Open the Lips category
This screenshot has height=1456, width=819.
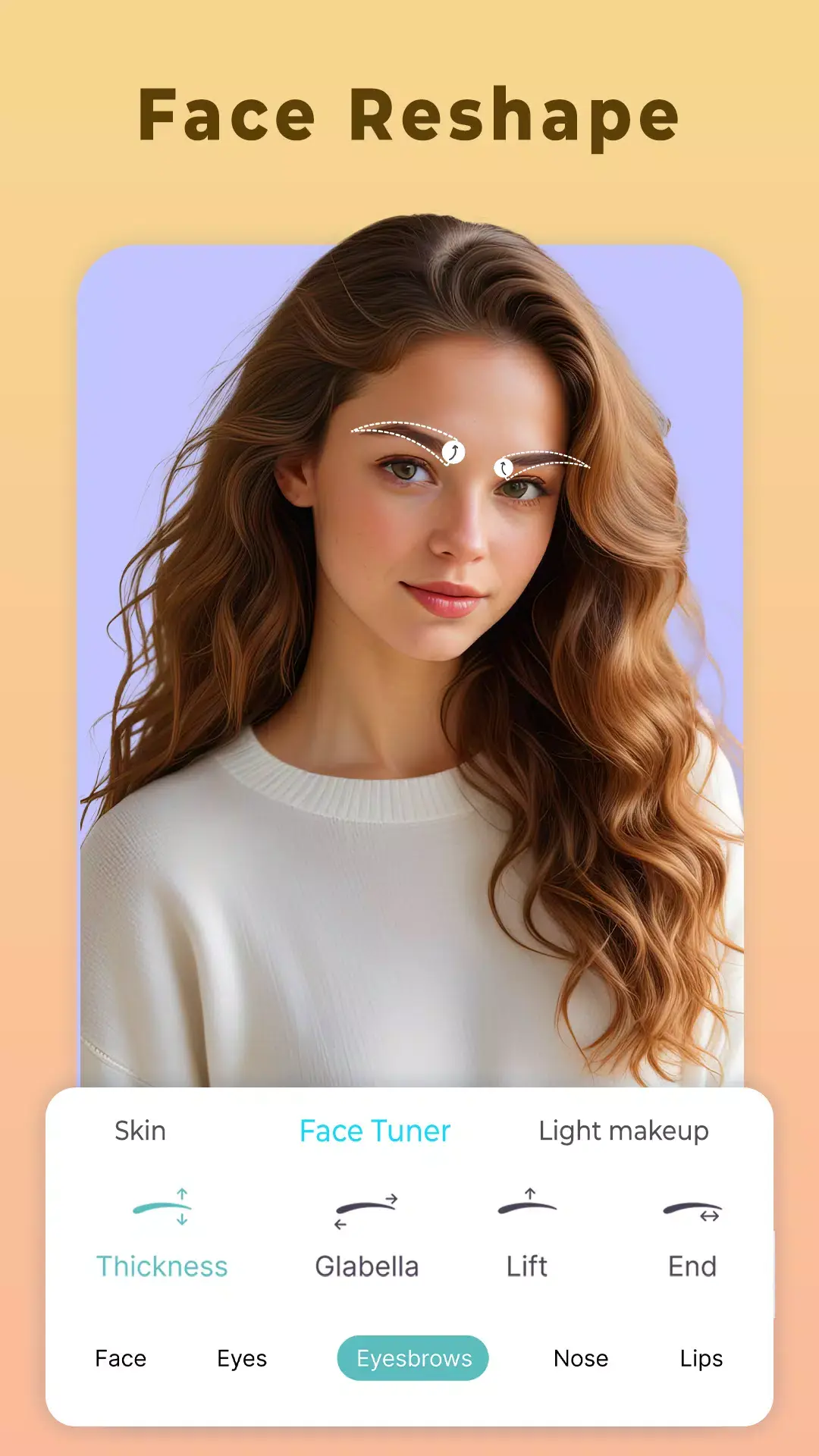point(700,1358)
